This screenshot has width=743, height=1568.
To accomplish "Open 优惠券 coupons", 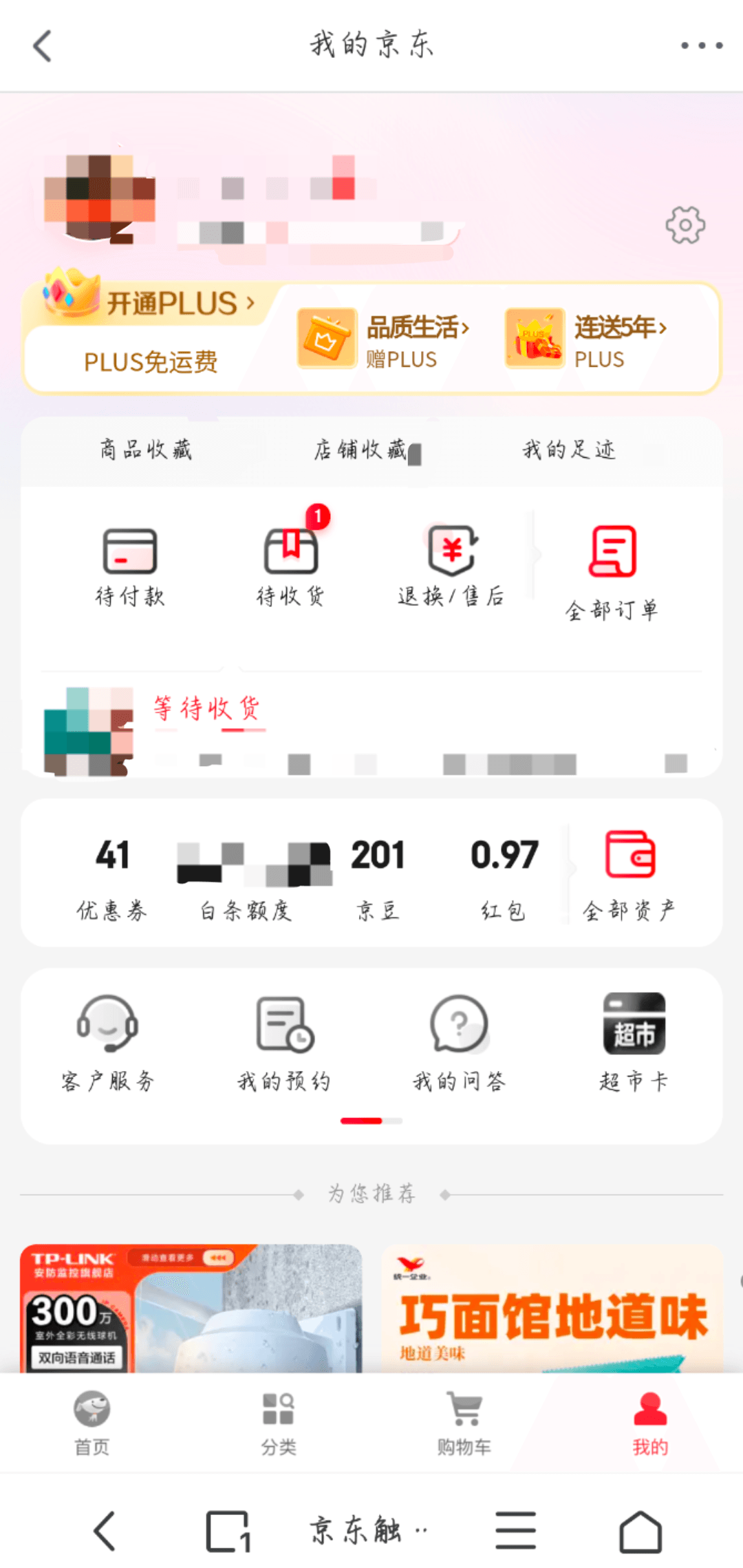I will click(112, 878).
